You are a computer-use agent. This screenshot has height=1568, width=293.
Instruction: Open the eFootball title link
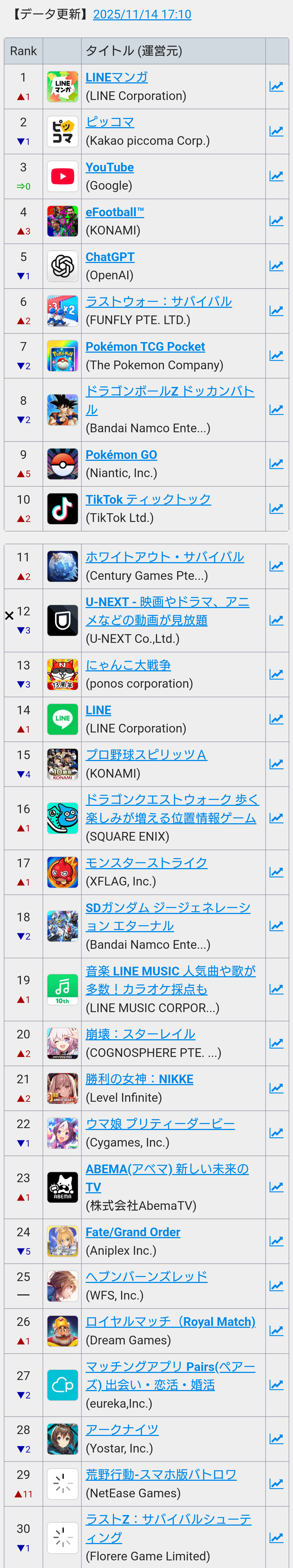point(115,212)
